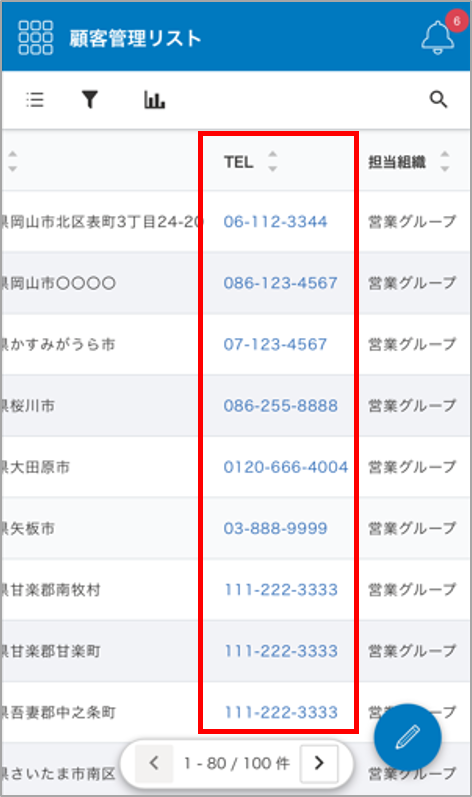The height and width of the screenshot is (797, 472).
Task: Call phone number 086-255-8888
Action: pos(280,406)
